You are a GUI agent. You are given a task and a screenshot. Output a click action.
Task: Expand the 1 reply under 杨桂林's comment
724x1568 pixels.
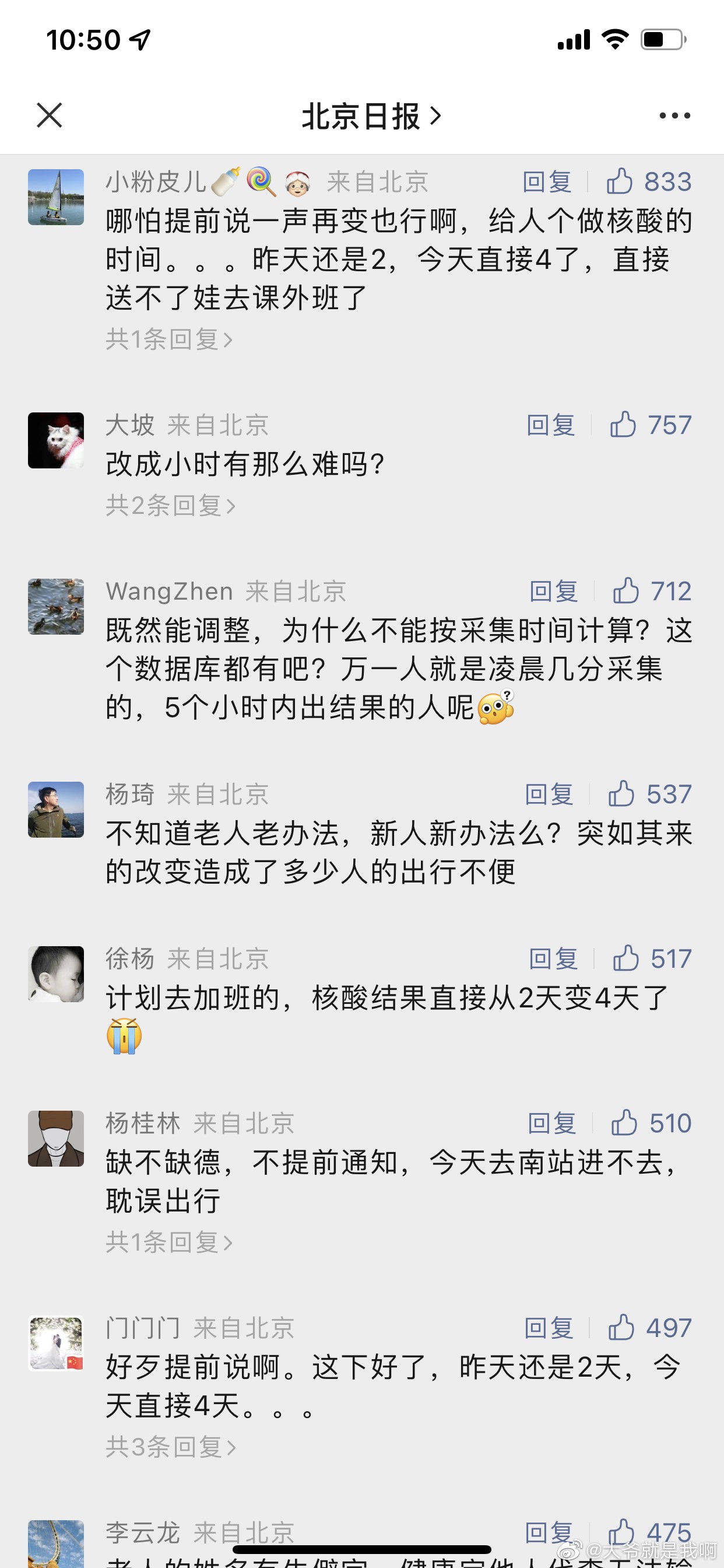(x=169, y=1242)
